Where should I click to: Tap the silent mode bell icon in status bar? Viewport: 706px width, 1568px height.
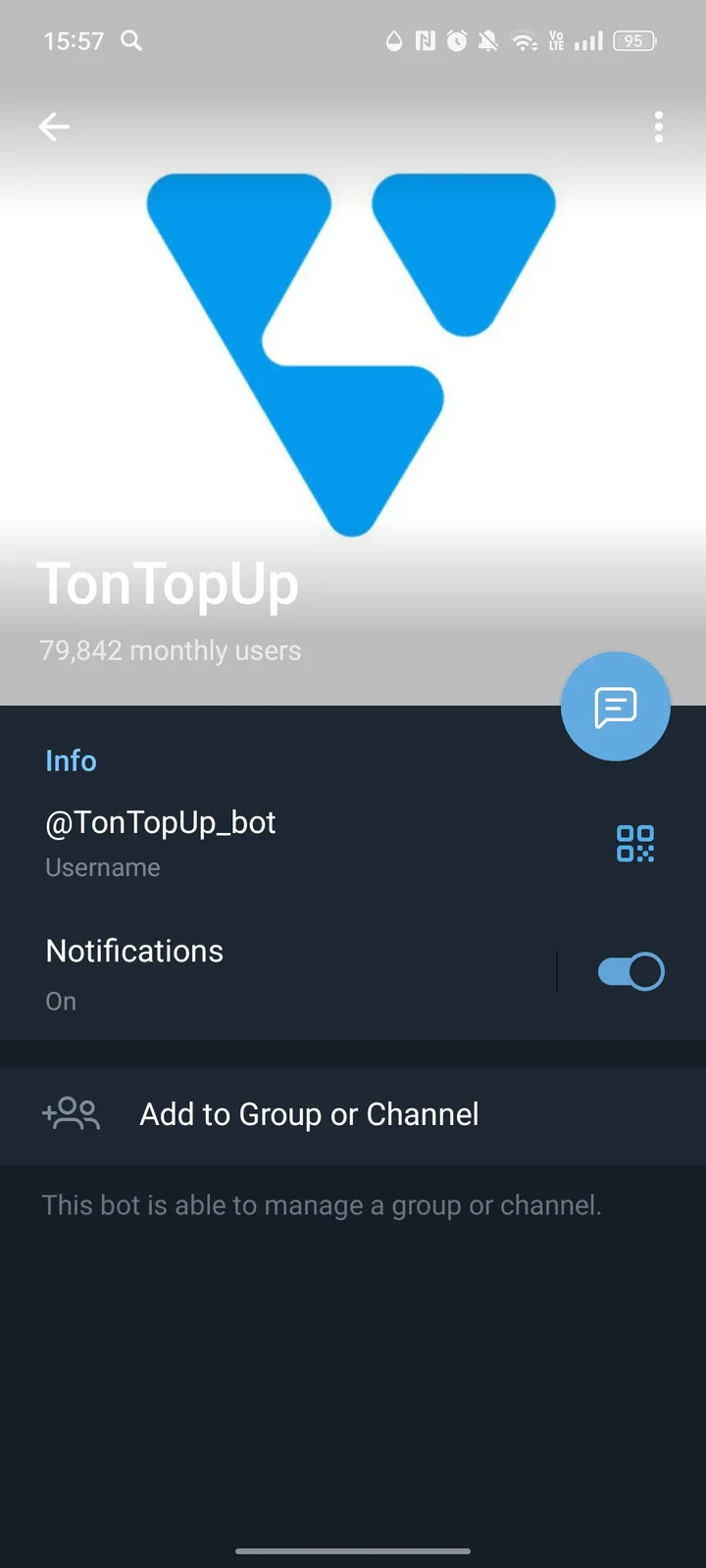coord(488,41)
